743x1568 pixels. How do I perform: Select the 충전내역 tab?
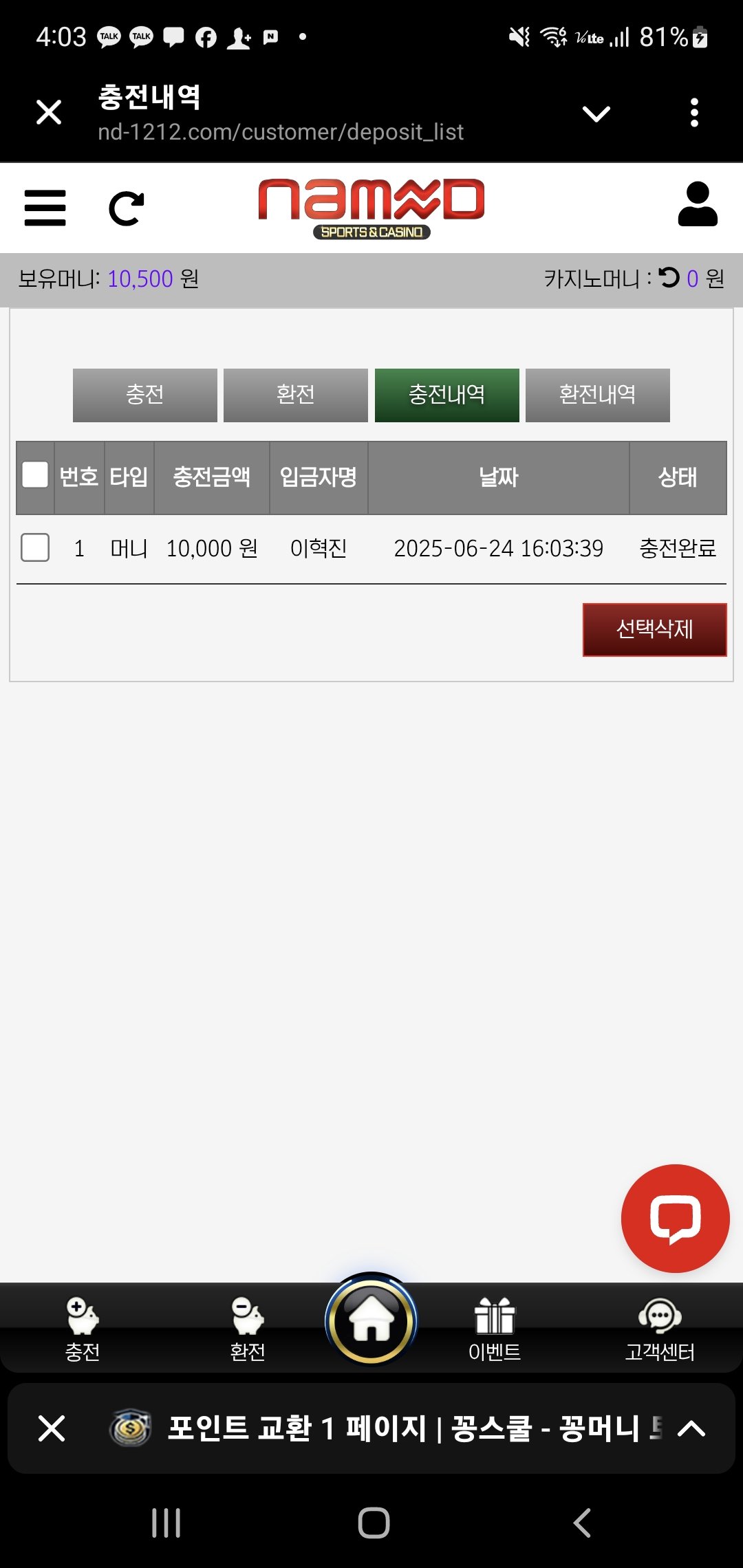(446, 395)
